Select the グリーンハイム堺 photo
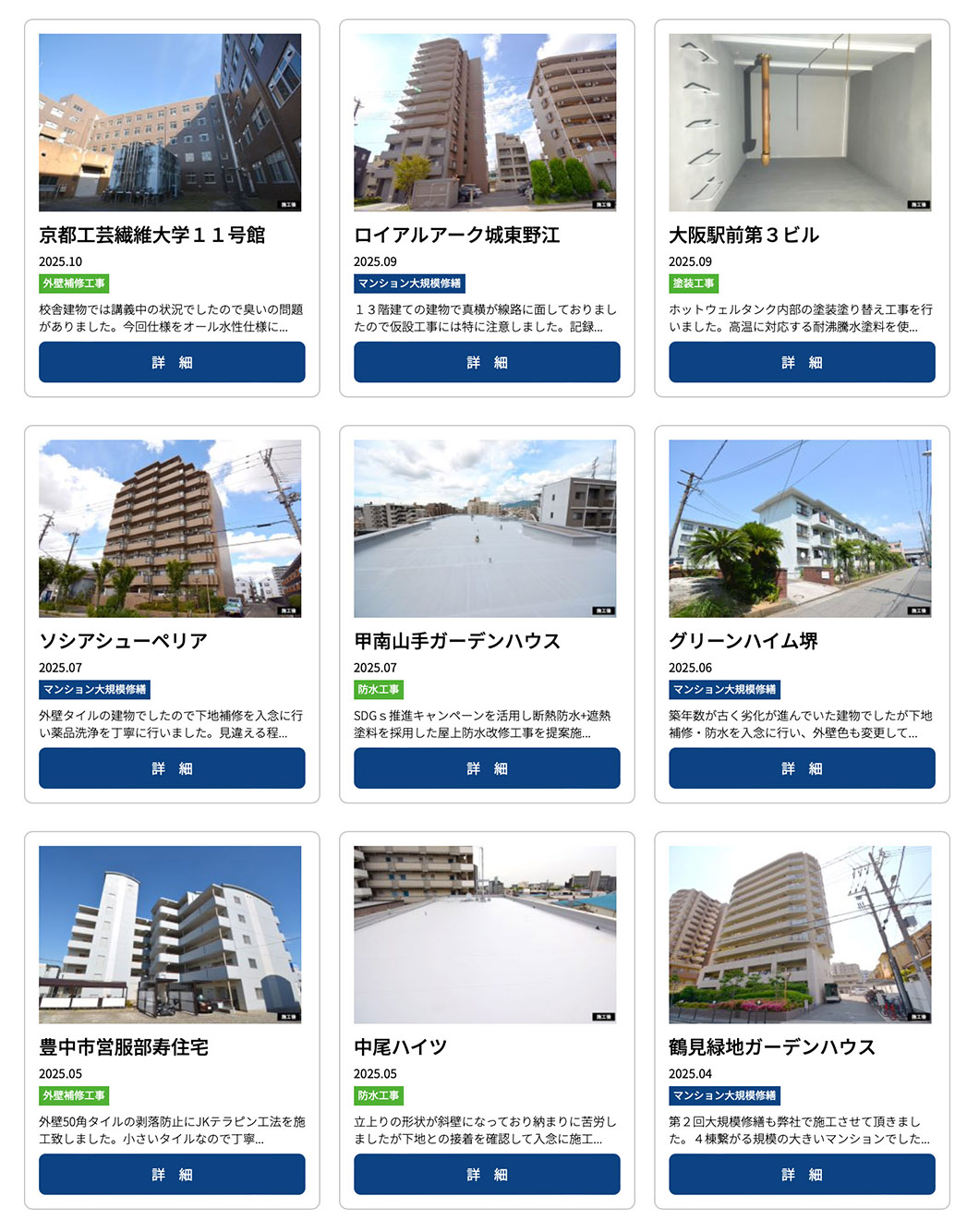The height and width of the screenshot is (1232, 979). [800, 528]
